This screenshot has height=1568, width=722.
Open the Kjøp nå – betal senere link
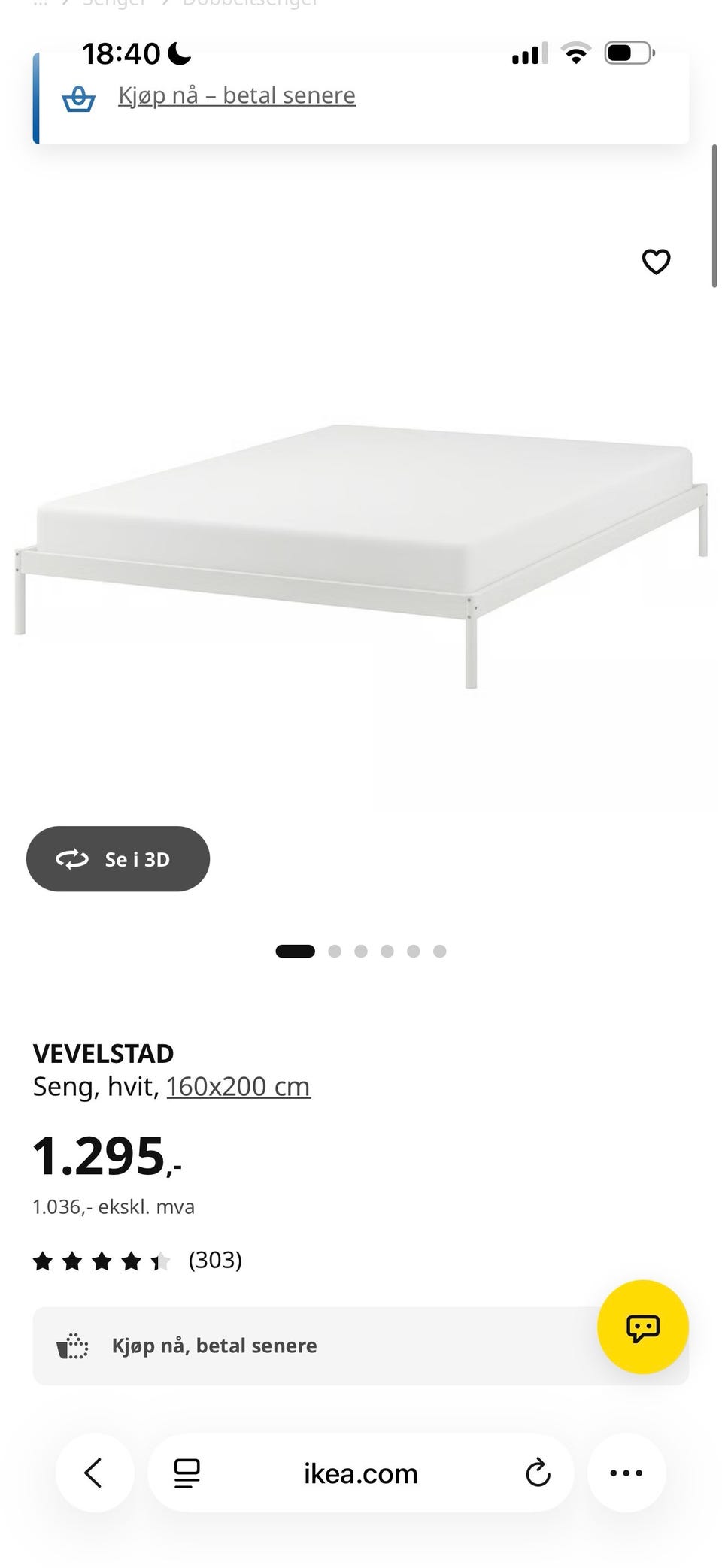[237, 95]
